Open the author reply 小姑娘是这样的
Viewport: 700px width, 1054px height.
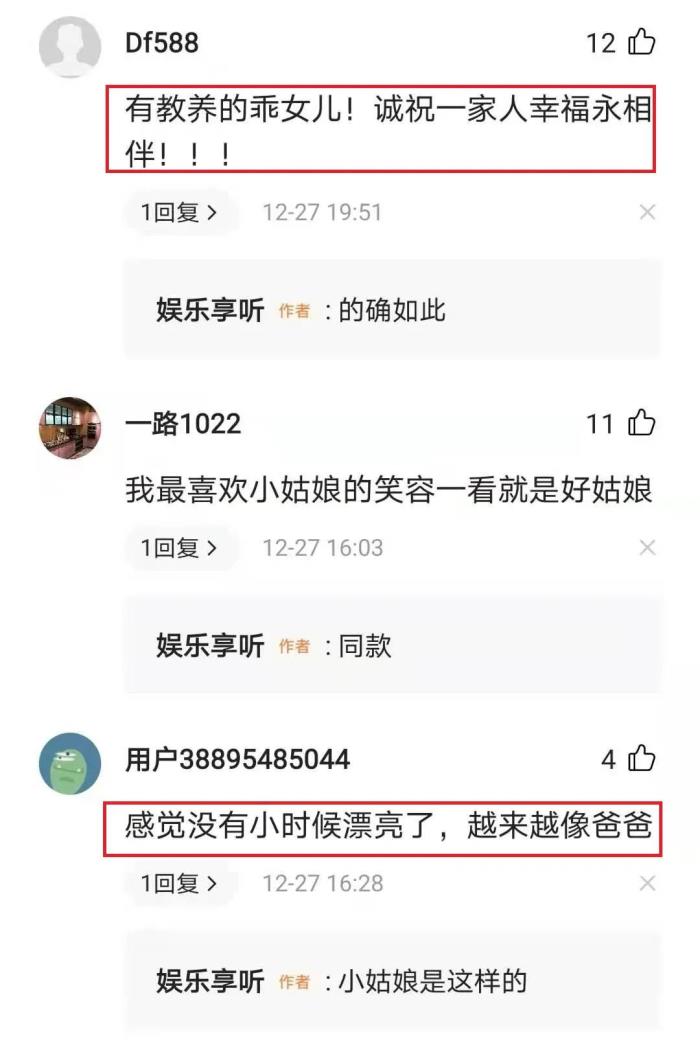pos(431,982)
